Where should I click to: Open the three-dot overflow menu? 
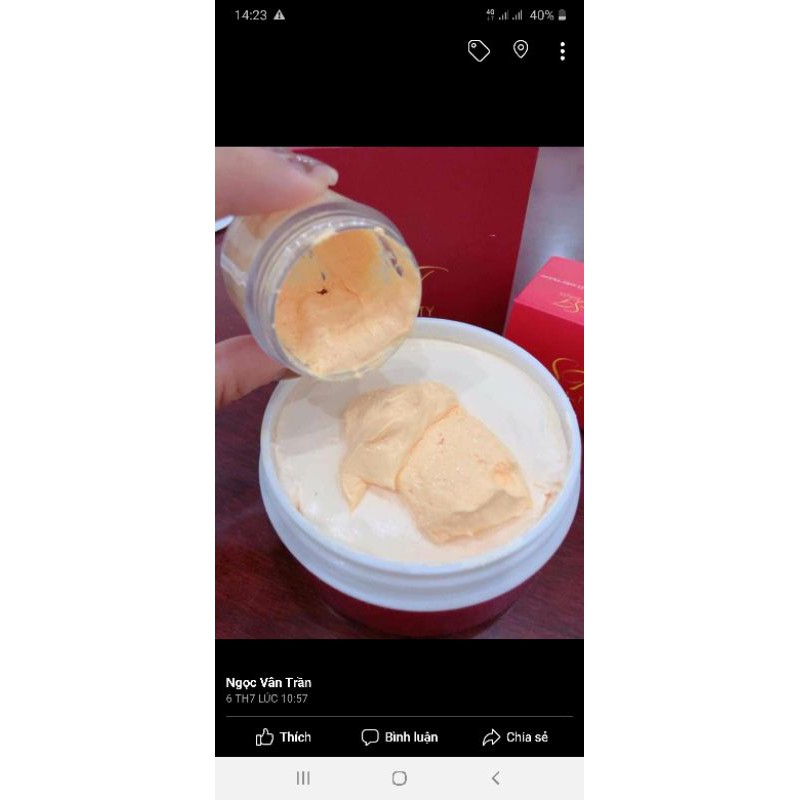coord(562,51)
